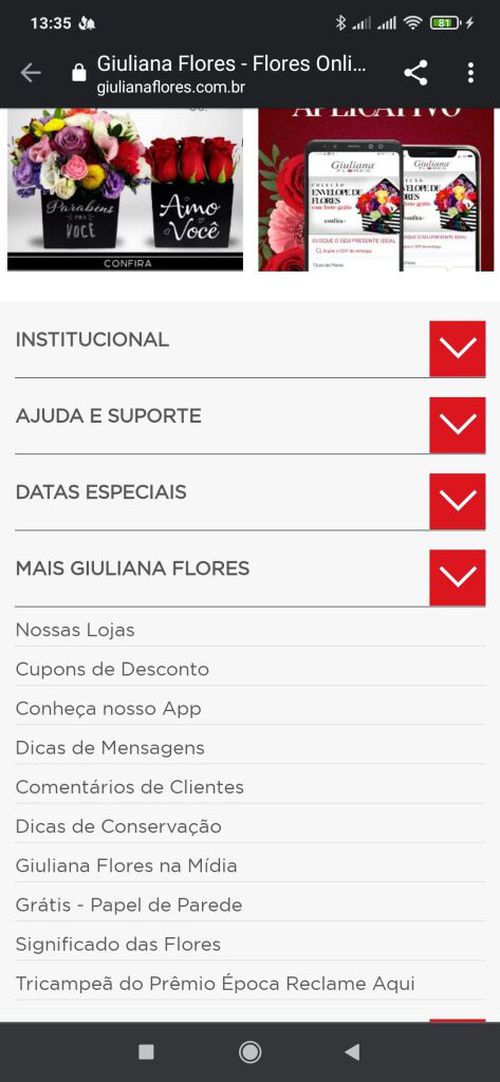This screenshot has height=1082, width=500.
Task: Open the flower box banner with Confira
Action: (125, 190)
